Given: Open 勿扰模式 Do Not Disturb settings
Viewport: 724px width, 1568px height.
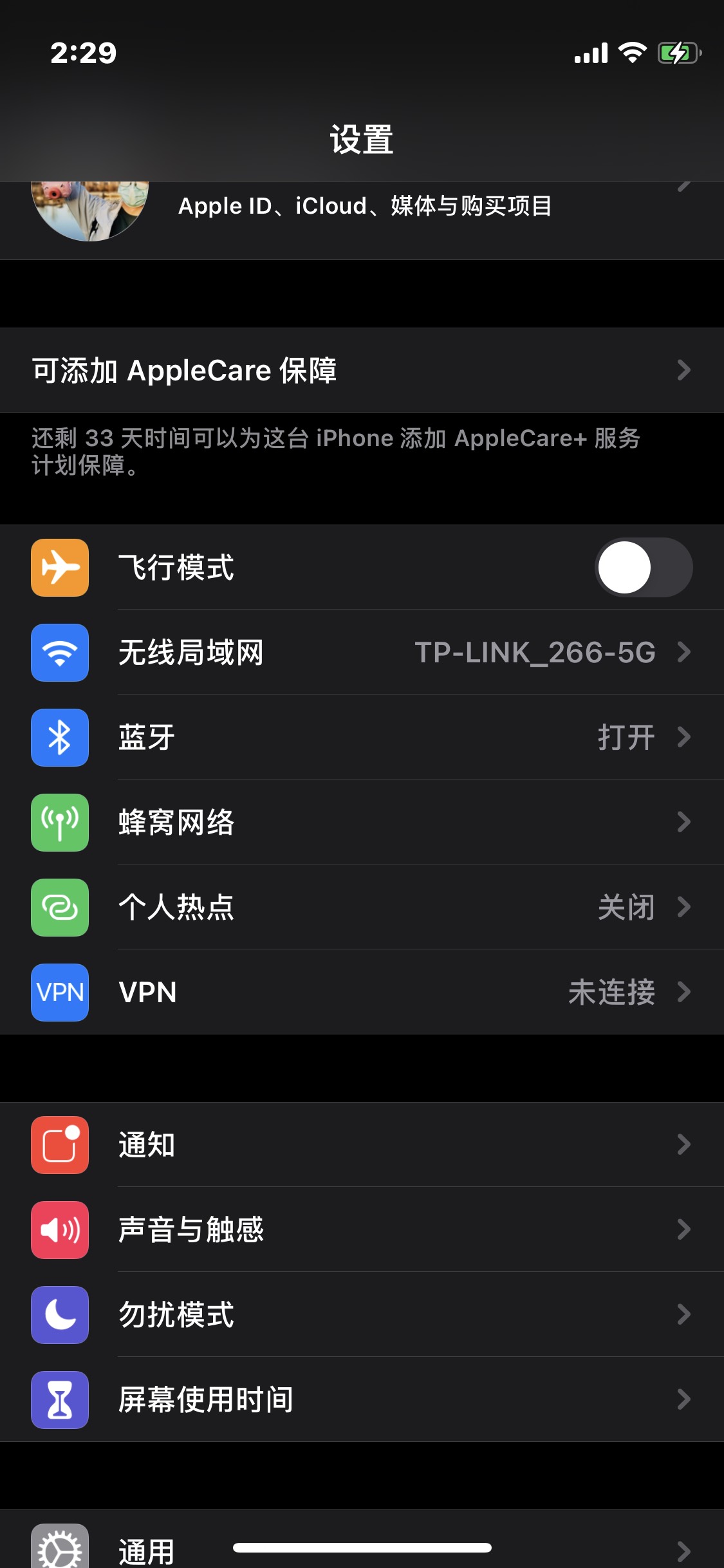Looking at the screenshot, I should point(362,1314).
